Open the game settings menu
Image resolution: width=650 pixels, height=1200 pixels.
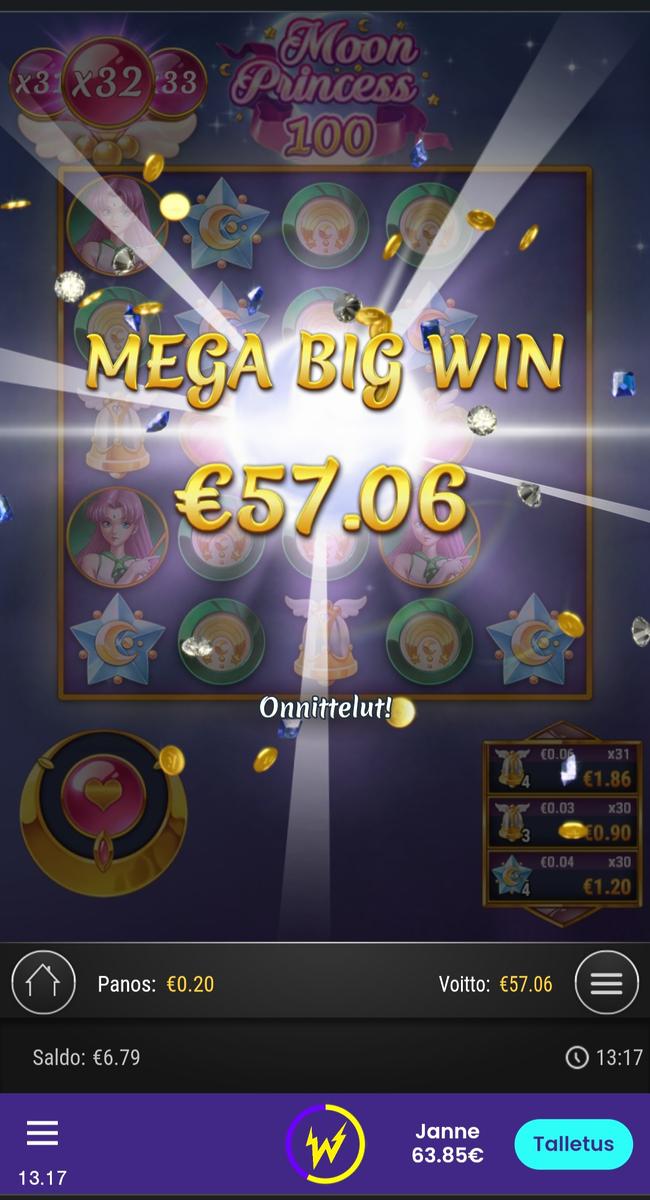pyautogui.click(x=606, y=983)
